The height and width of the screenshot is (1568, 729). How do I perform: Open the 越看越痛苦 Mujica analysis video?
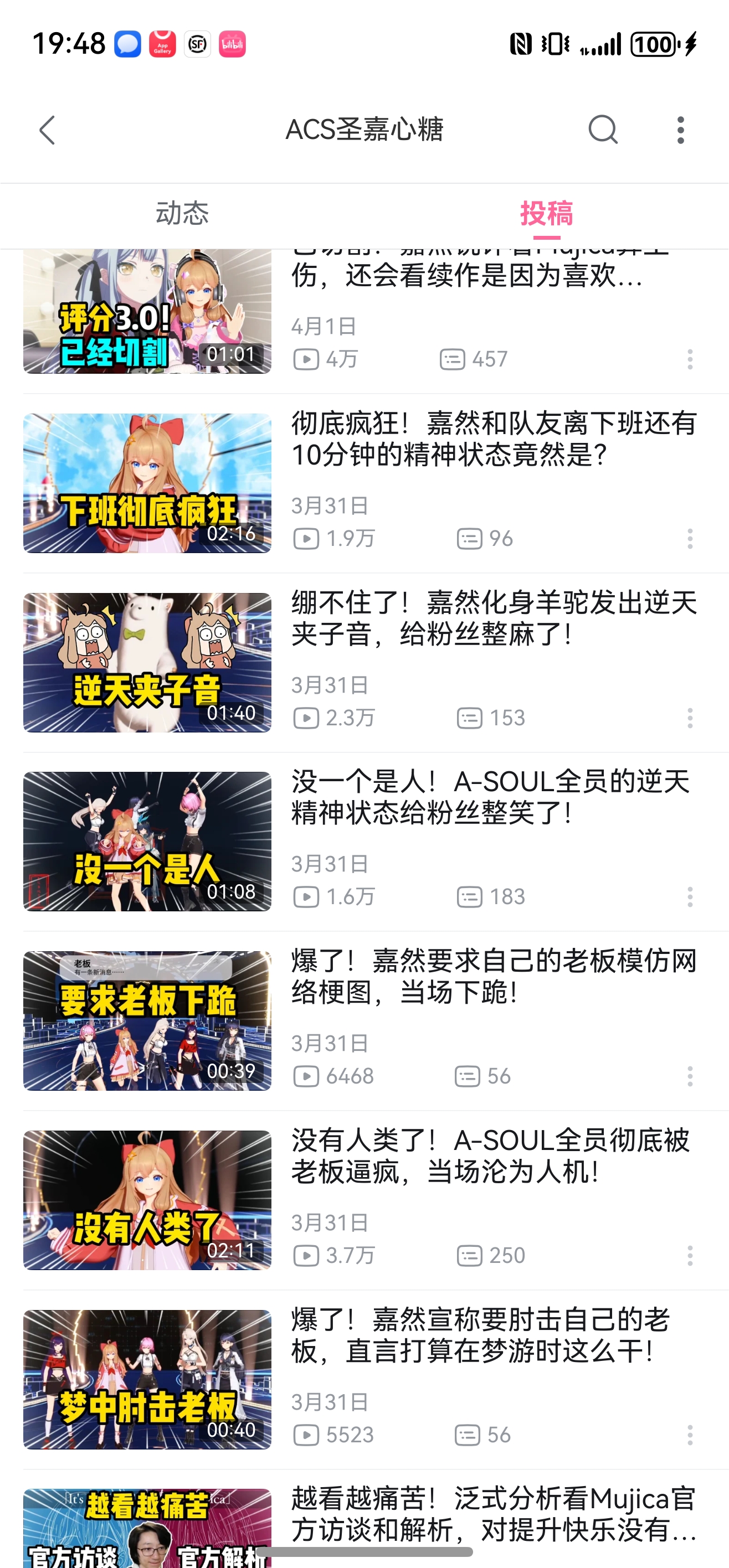494,1514
